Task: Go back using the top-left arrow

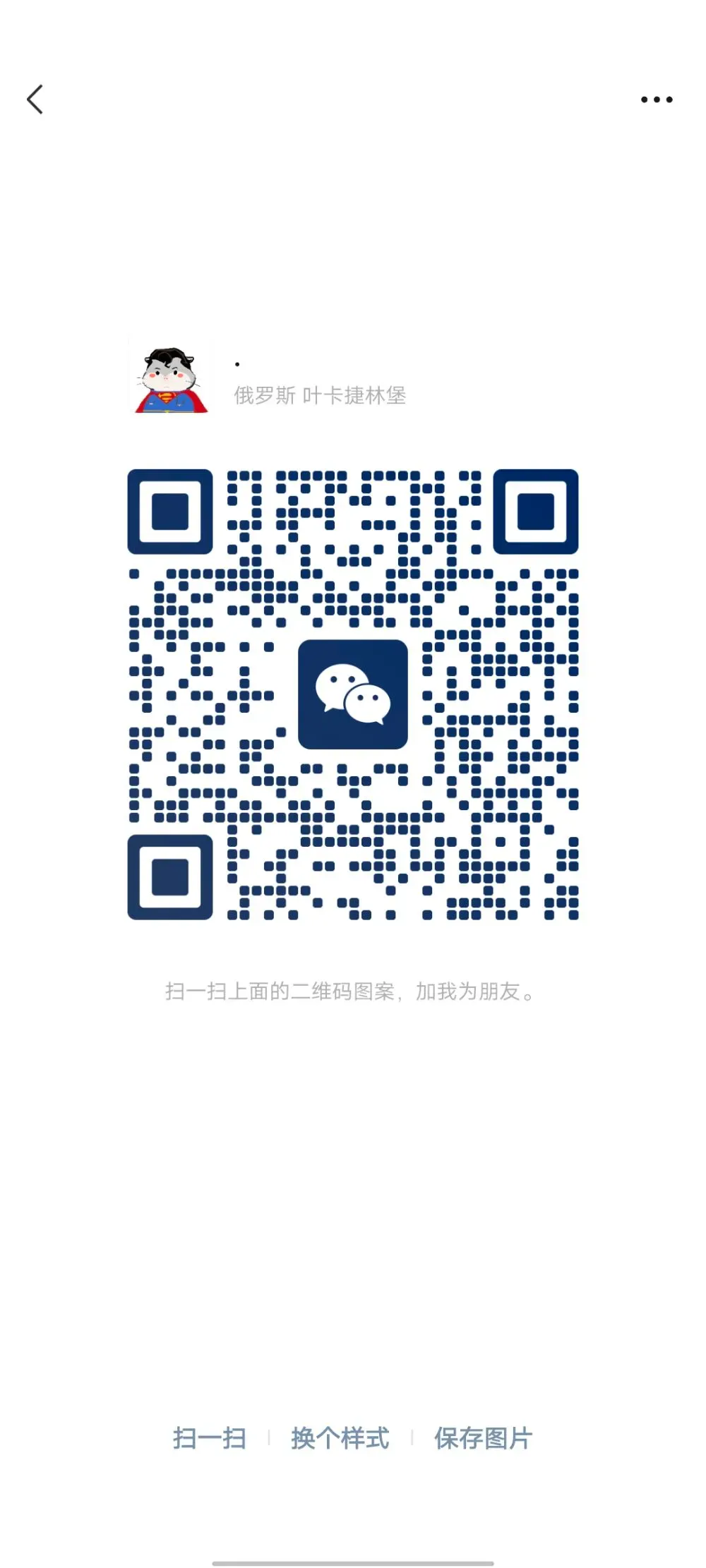Action: [x=35, y=99]
